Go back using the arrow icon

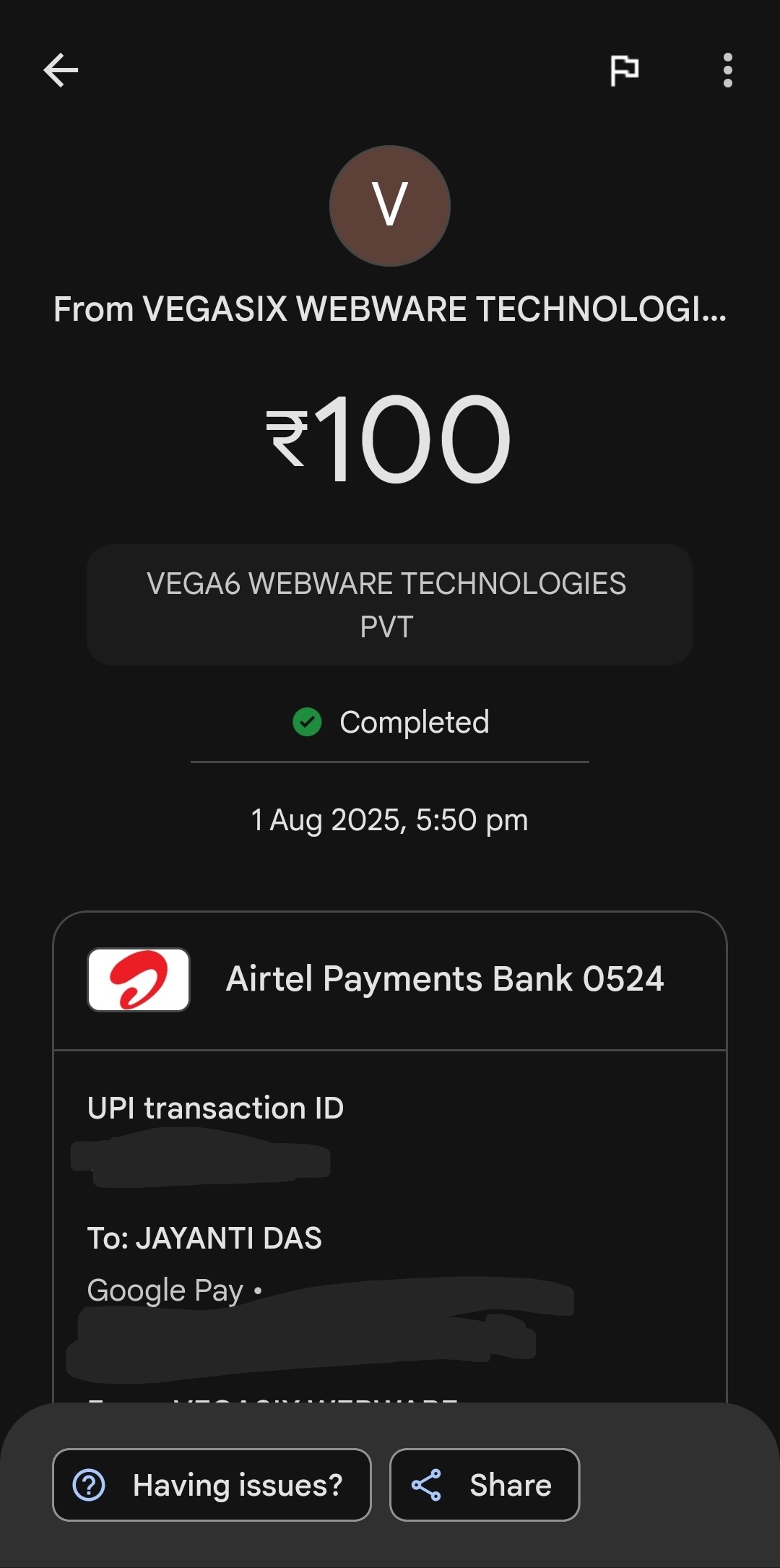click(x=61, y=70)
